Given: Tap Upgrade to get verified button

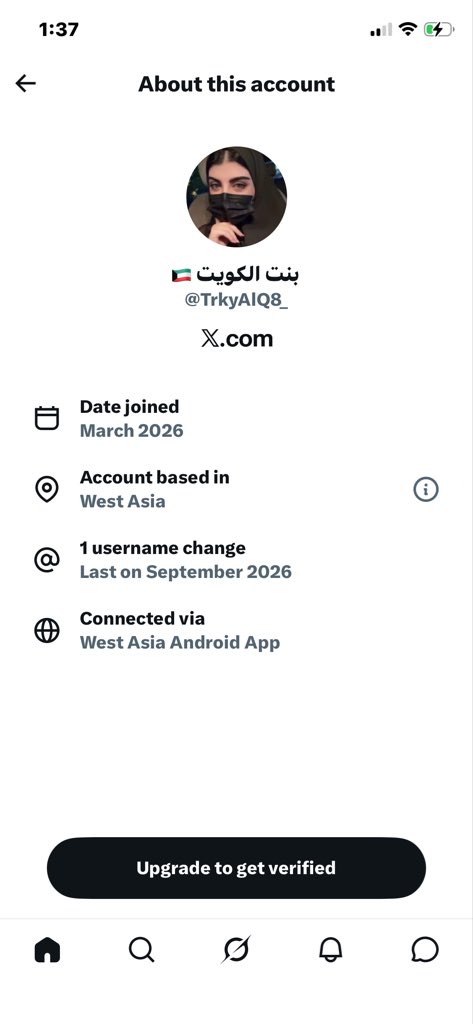Looking at the screenshot, I should coord(236,868).
